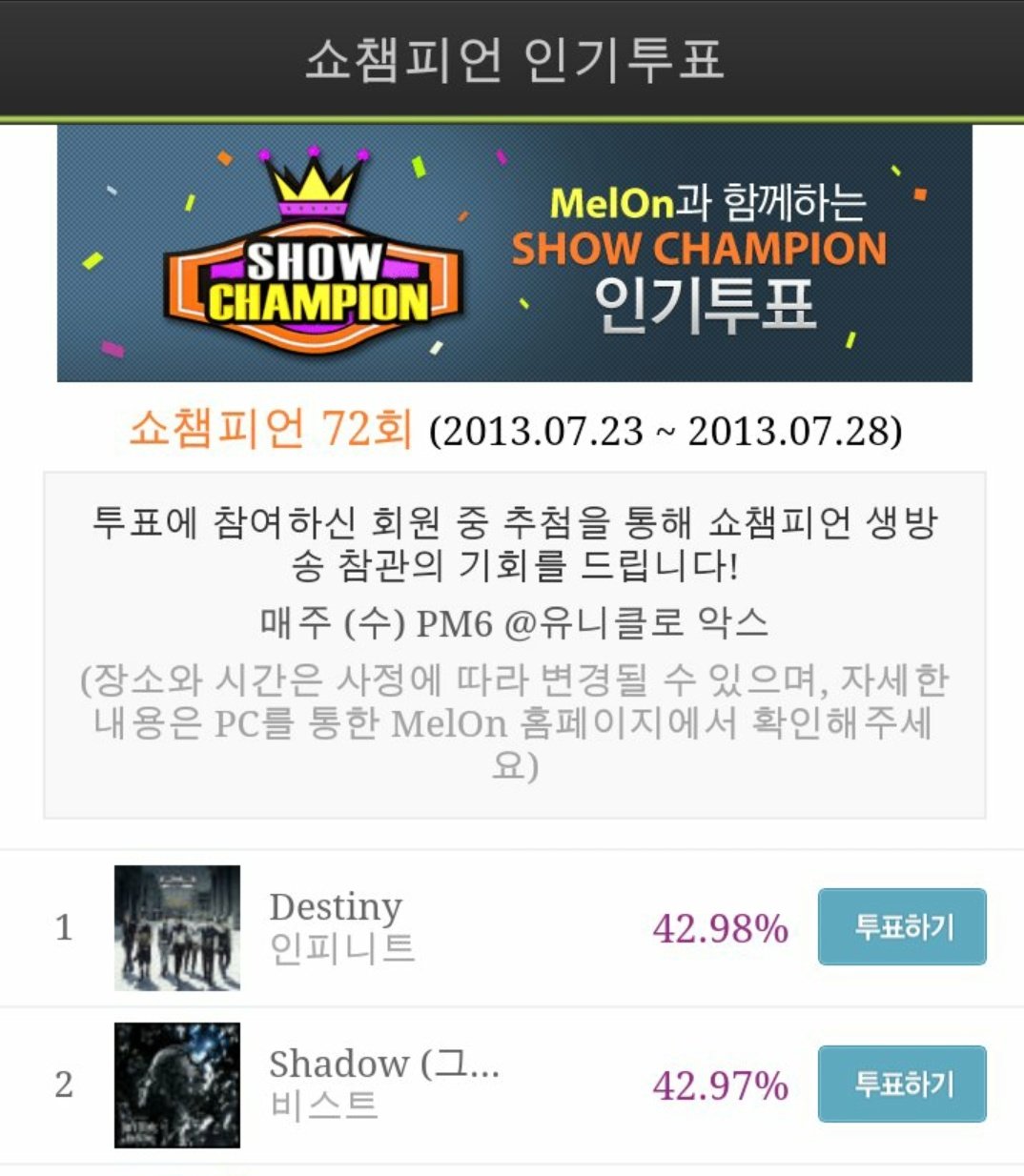Vote for Destiny by 인피니트

(901, 926)
